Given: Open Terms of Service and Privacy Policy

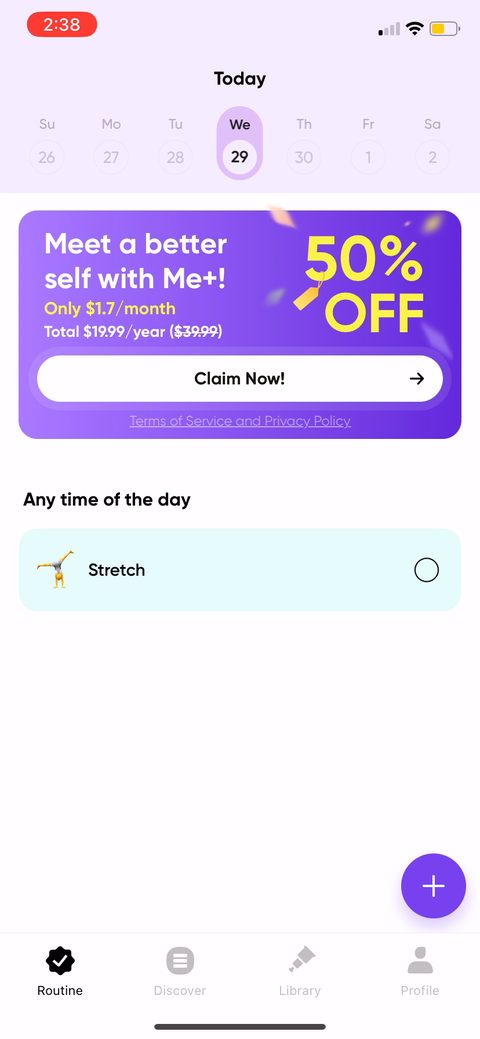Looking at the screenshot, I should coord(239,421).
